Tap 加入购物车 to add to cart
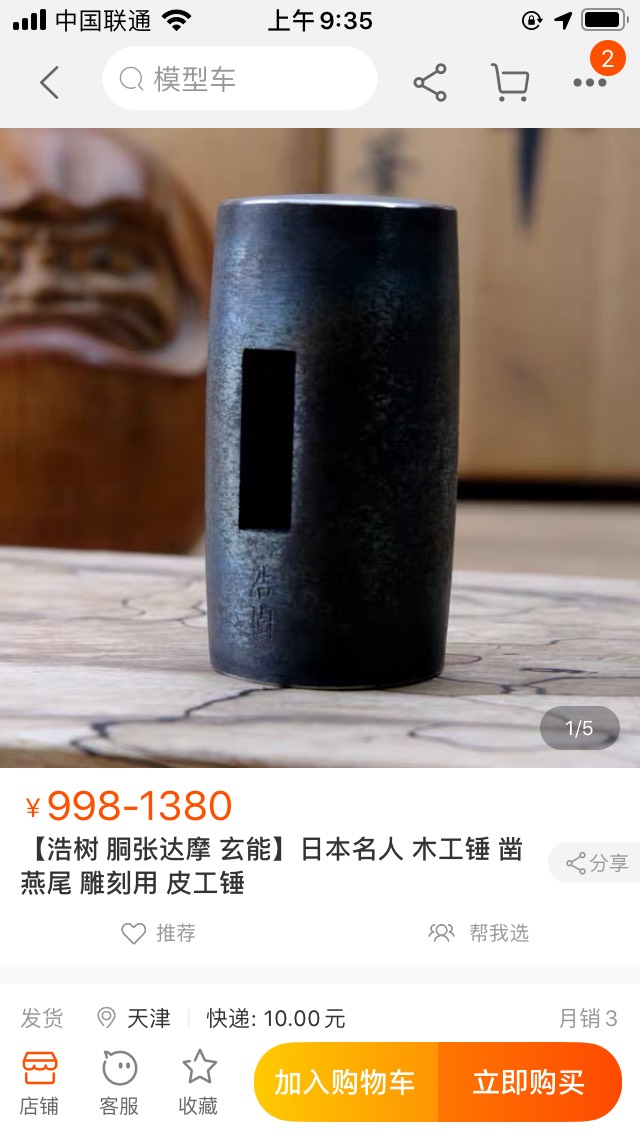Screen dimensions: 640x1136 pyautogui.click(x=346, y=1082)
